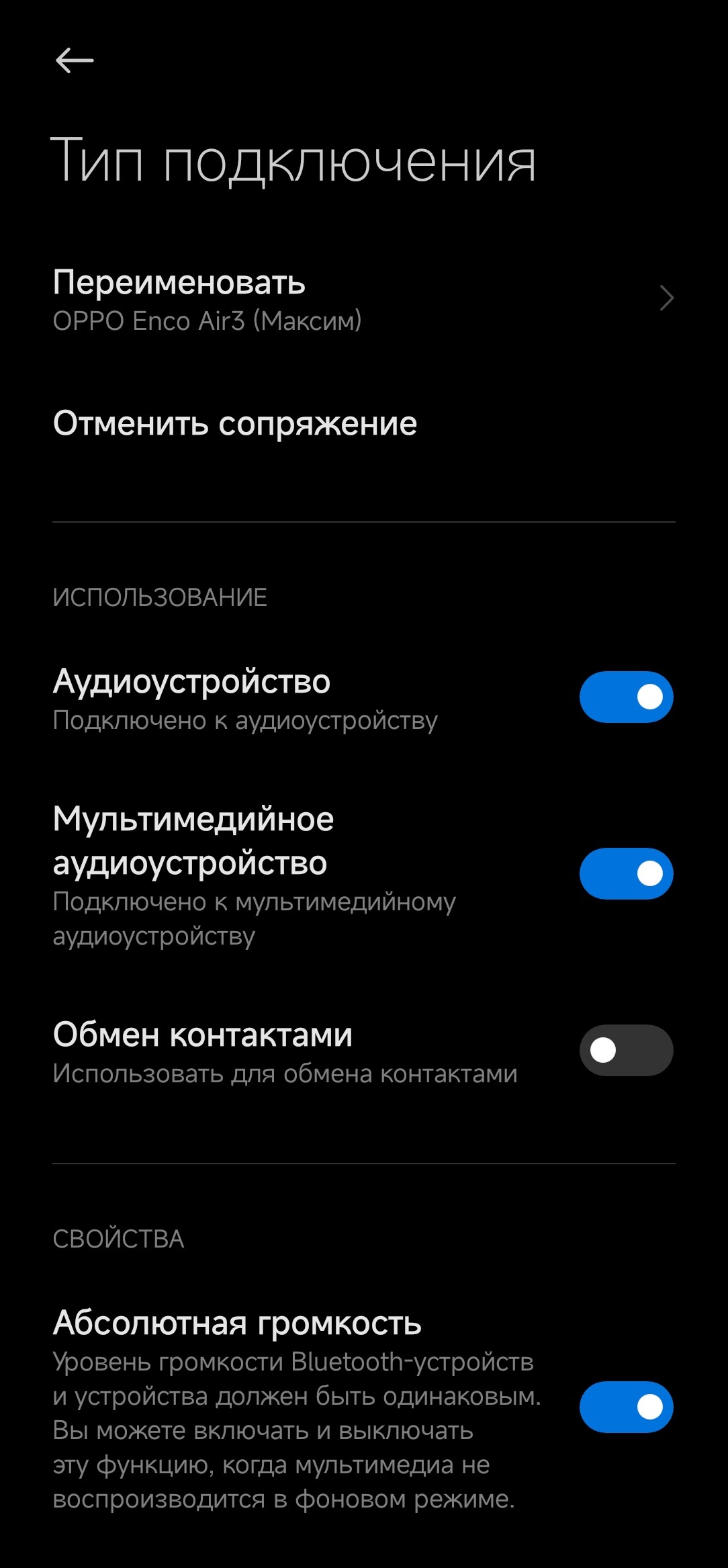Open Переименовать to rename OPPO Enco Air3
The image size is (728, 1568).
(363, 300)
